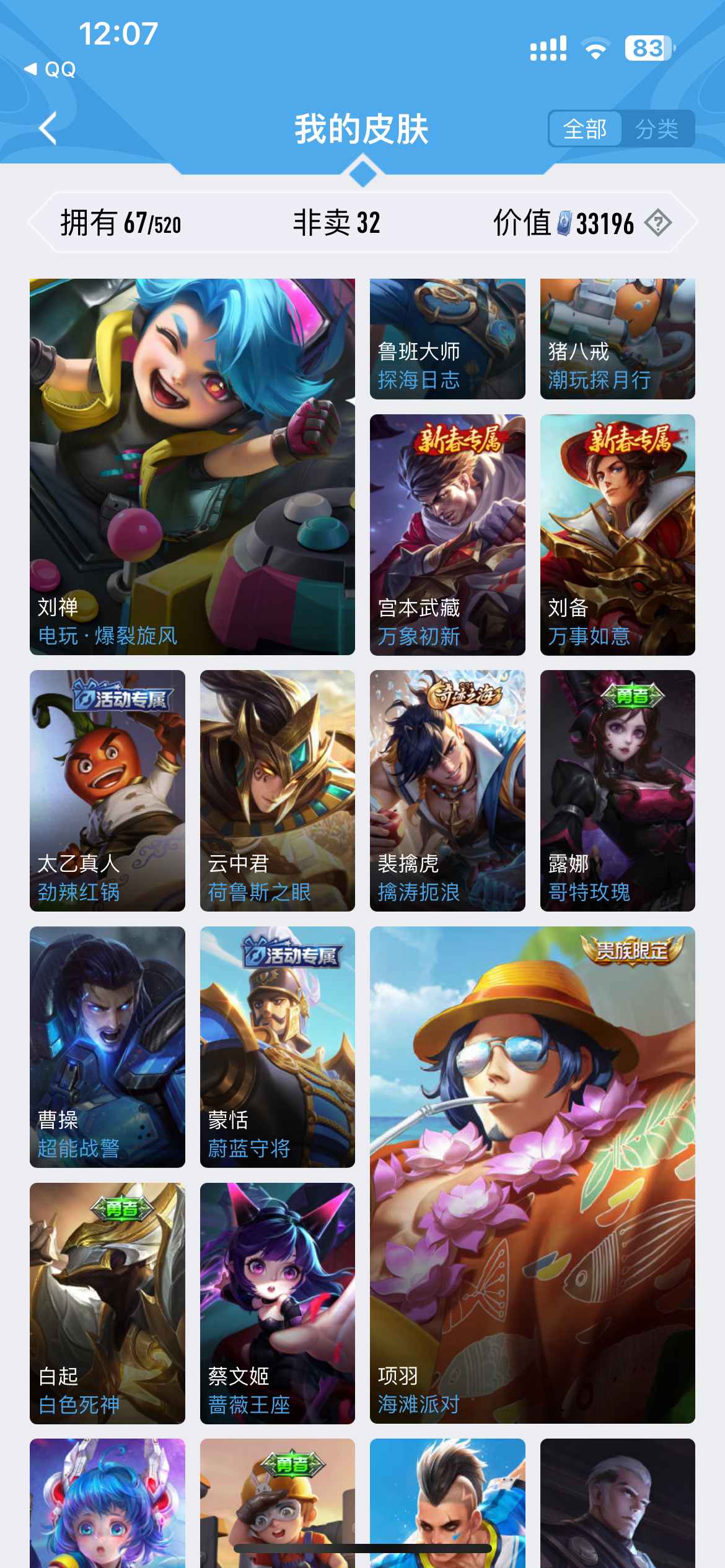Return to QQ via the status bar link
This screenshot has width=725, height=1568.
point(51,69)
